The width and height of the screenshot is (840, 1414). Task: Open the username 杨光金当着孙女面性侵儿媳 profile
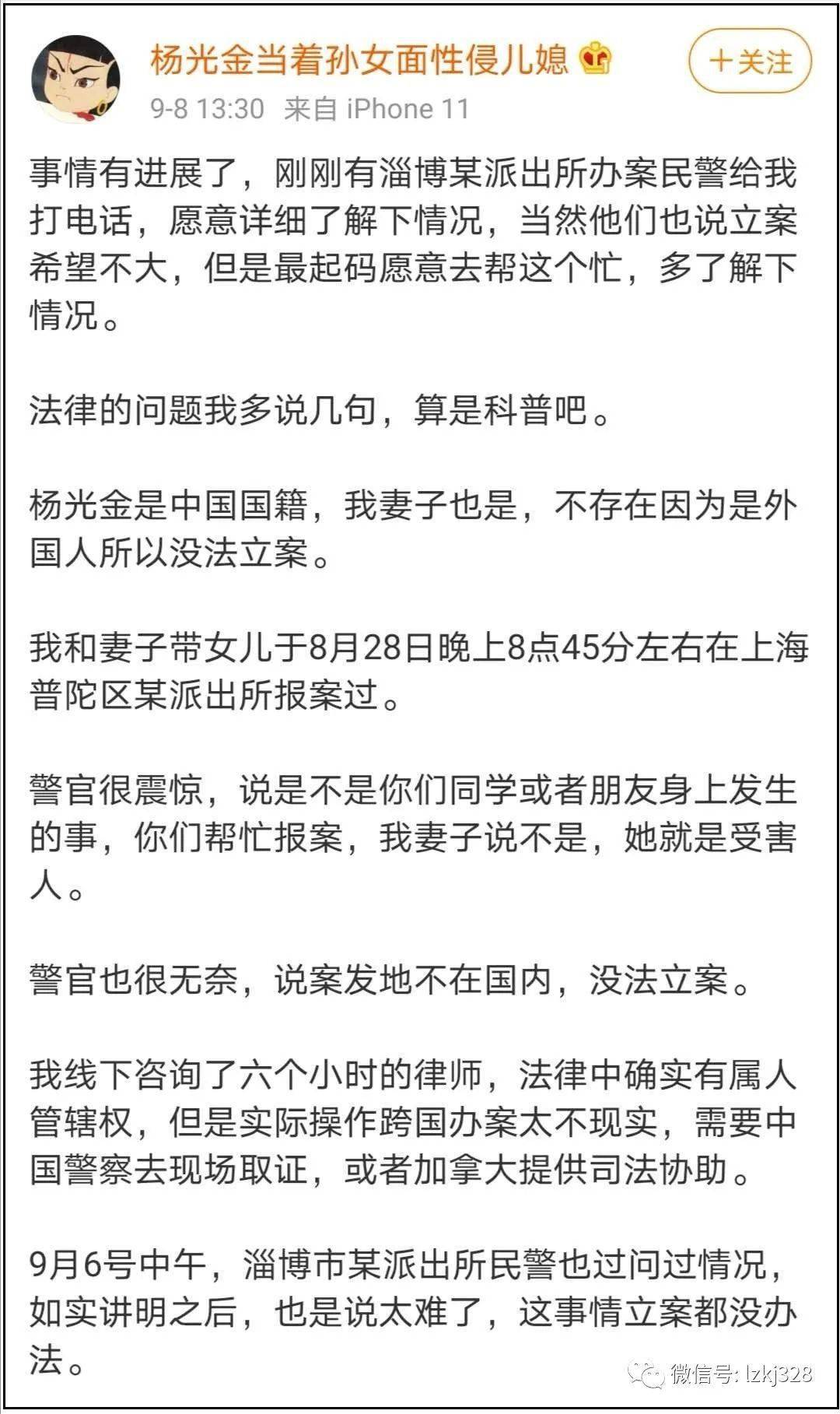[x=359, y=59]
